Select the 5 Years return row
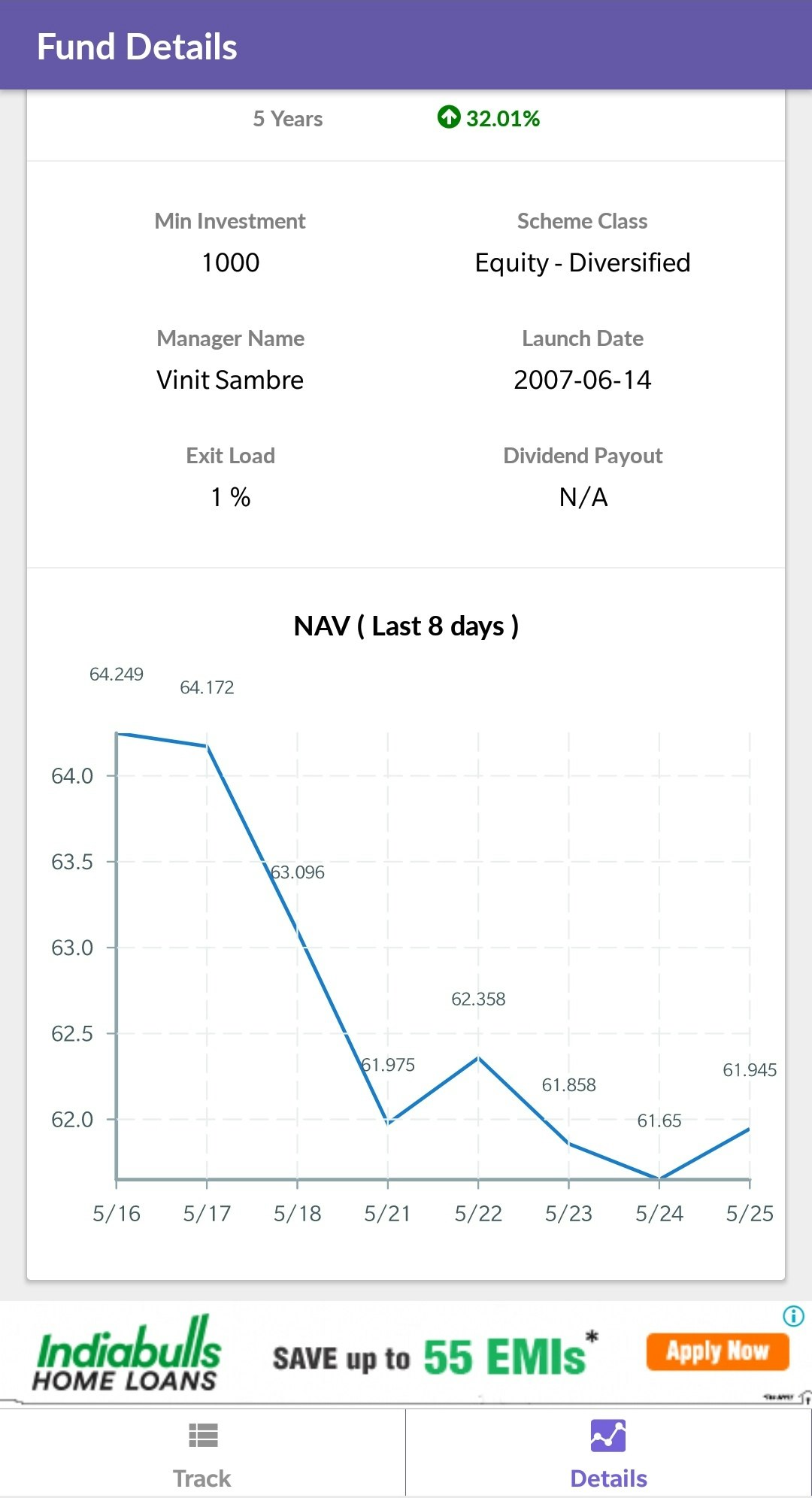812x1498 pixels. 287,118
